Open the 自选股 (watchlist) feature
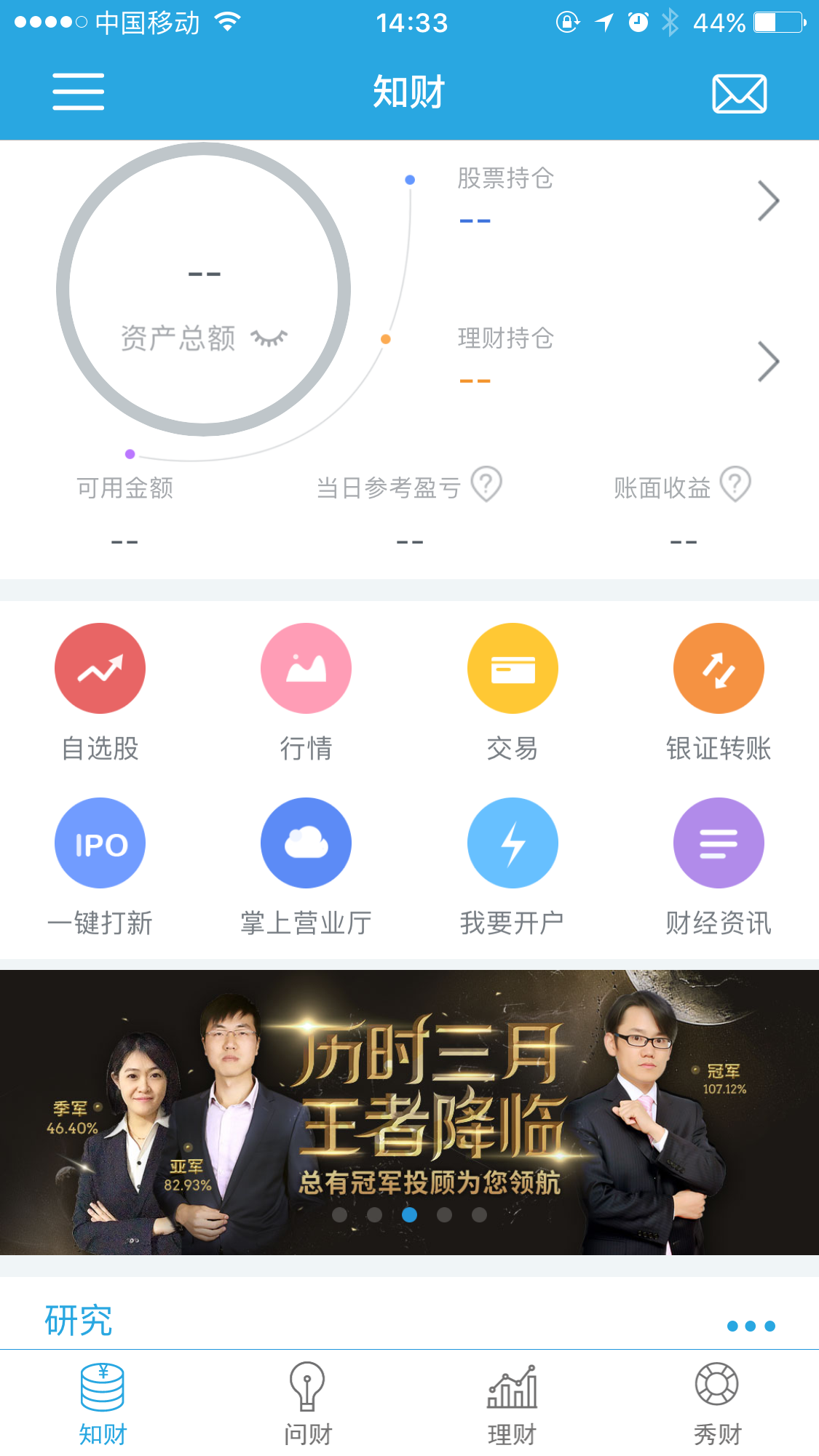The height and width of the screenshot is (1456, 819). (100, 667)
